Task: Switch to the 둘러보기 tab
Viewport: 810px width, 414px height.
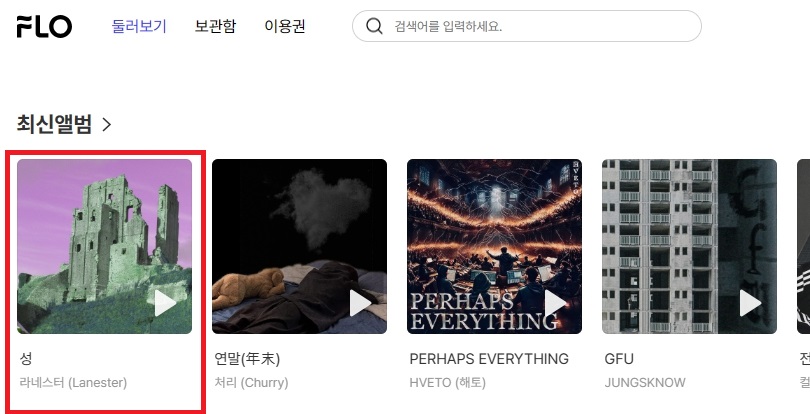Action: click(139, 27)
